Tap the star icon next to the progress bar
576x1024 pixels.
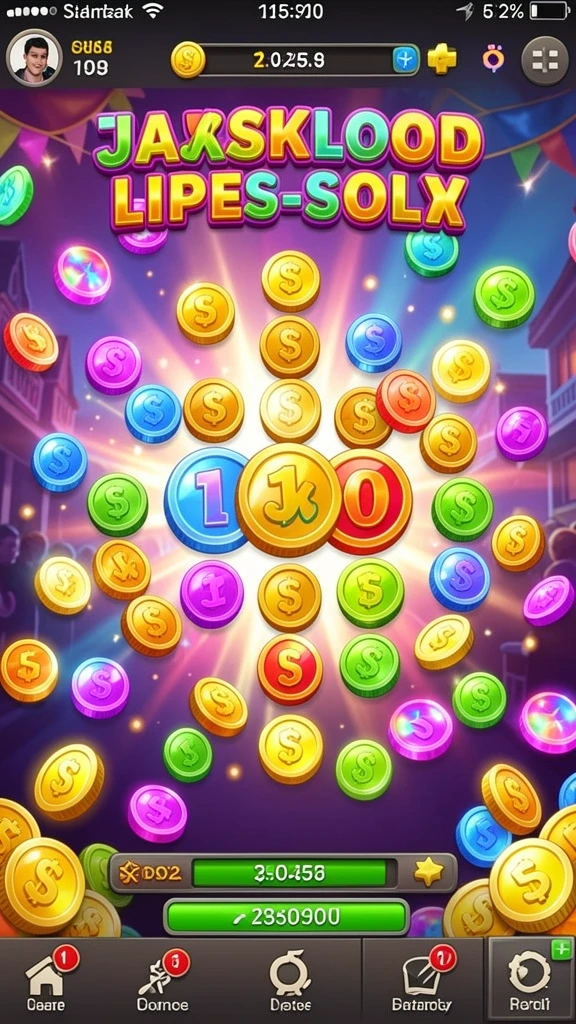coord(428,871)
